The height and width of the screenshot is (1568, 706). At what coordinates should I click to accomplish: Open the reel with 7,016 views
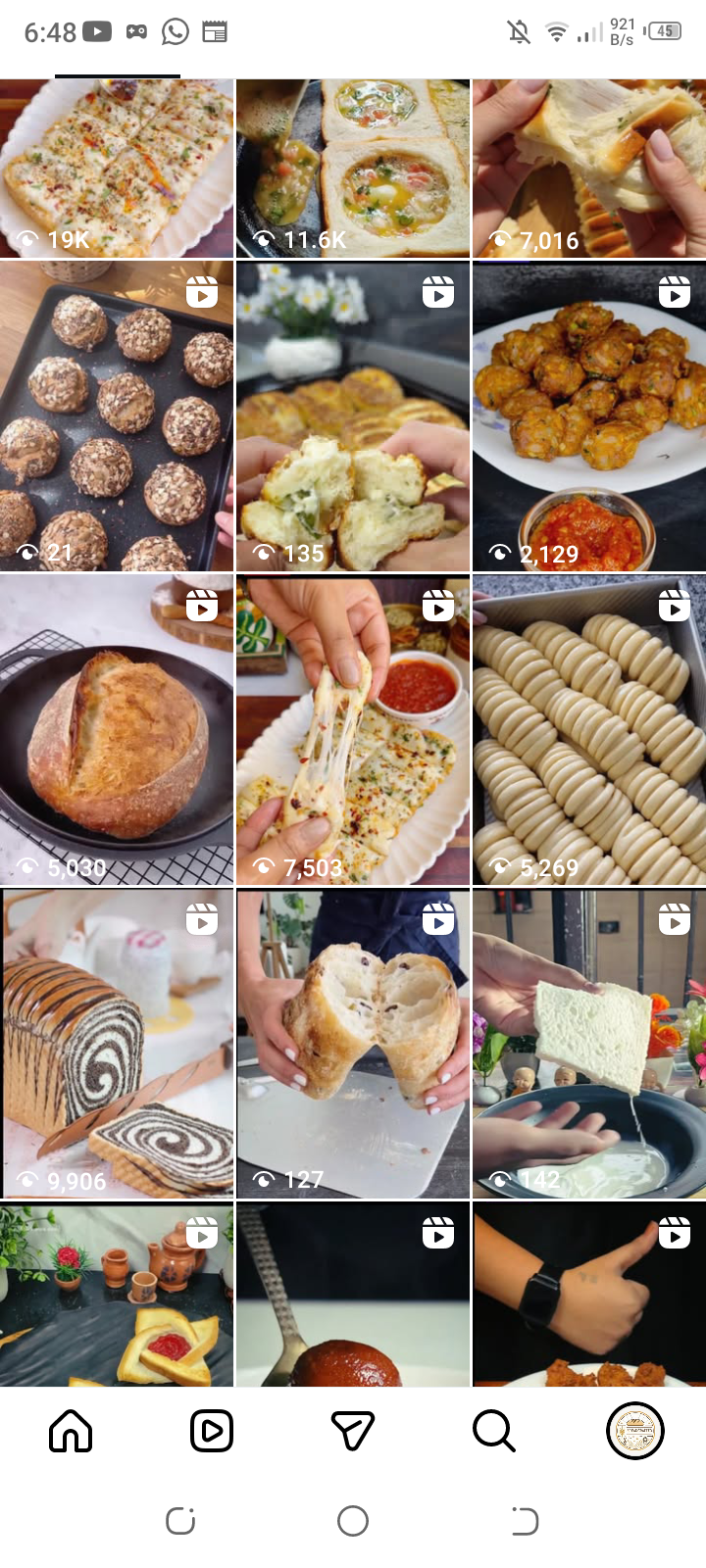coord(588,169)
